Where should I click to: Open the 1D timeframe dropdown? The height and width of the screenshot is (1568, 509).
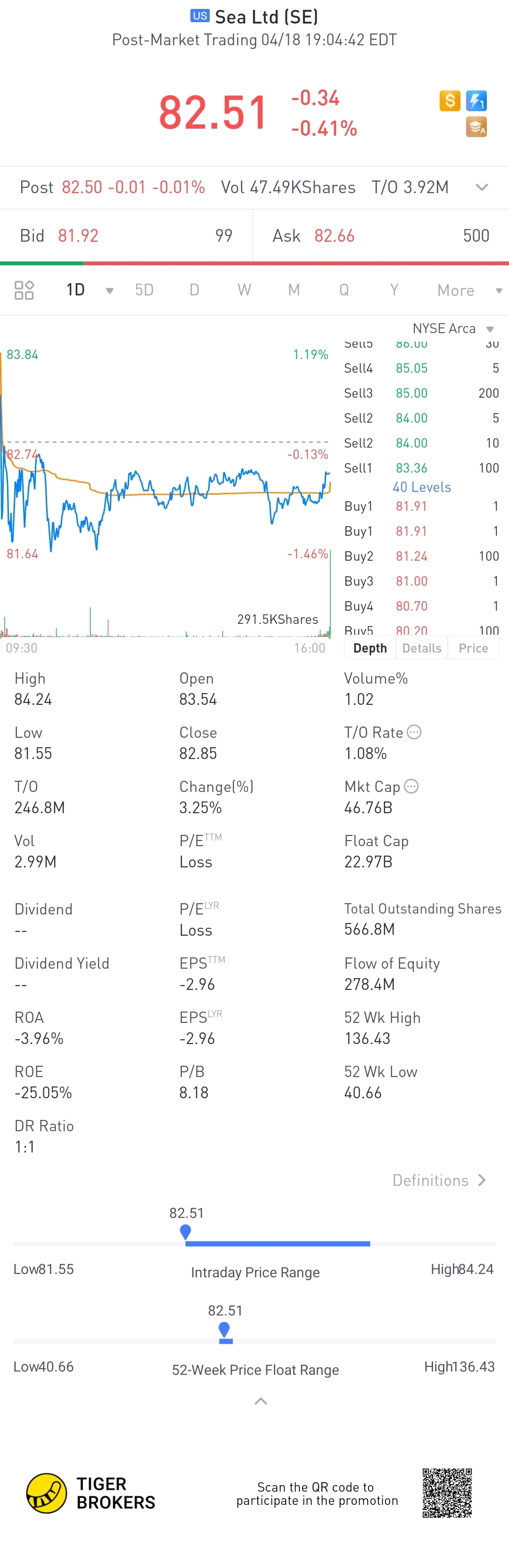click(110, 291)
